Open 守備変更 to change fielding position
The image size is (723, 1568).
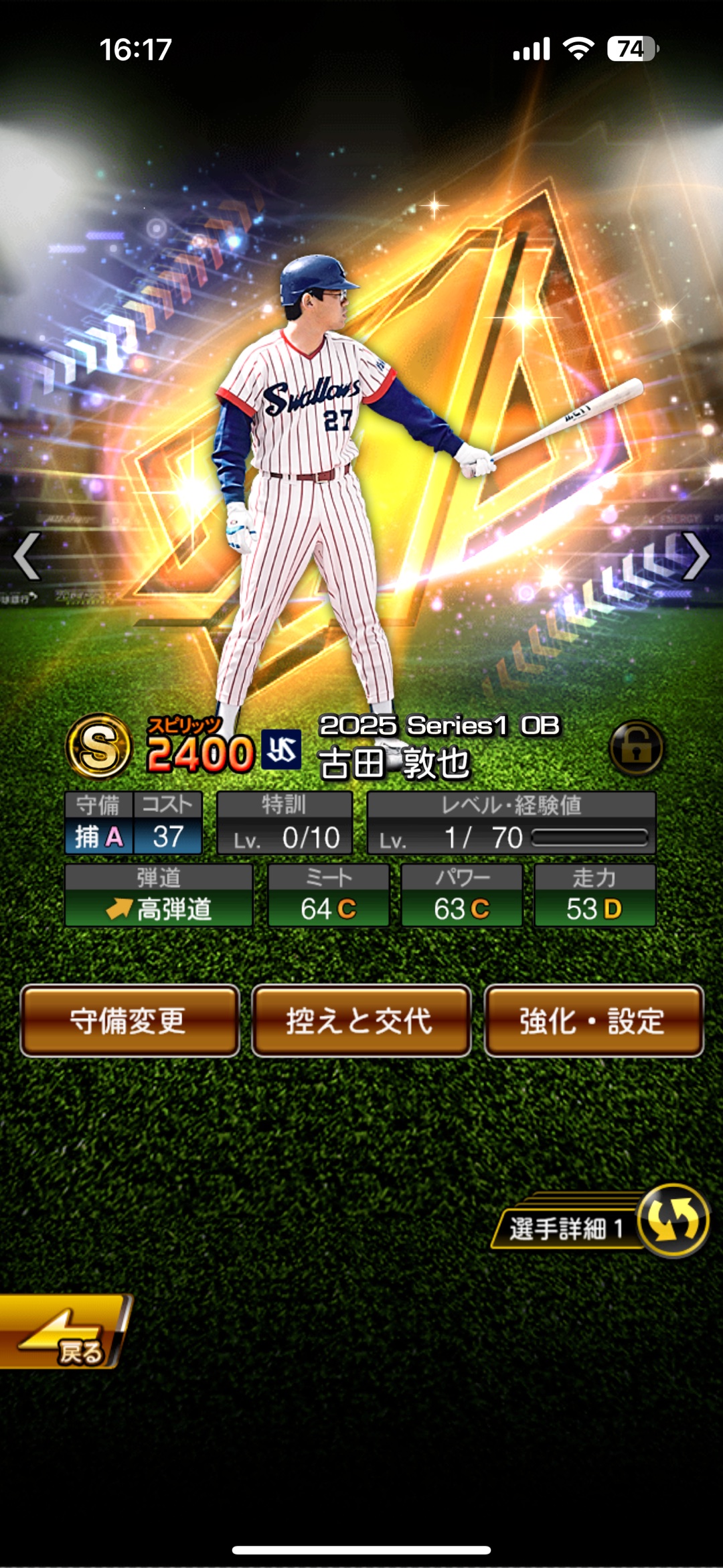coord(130,1021)
